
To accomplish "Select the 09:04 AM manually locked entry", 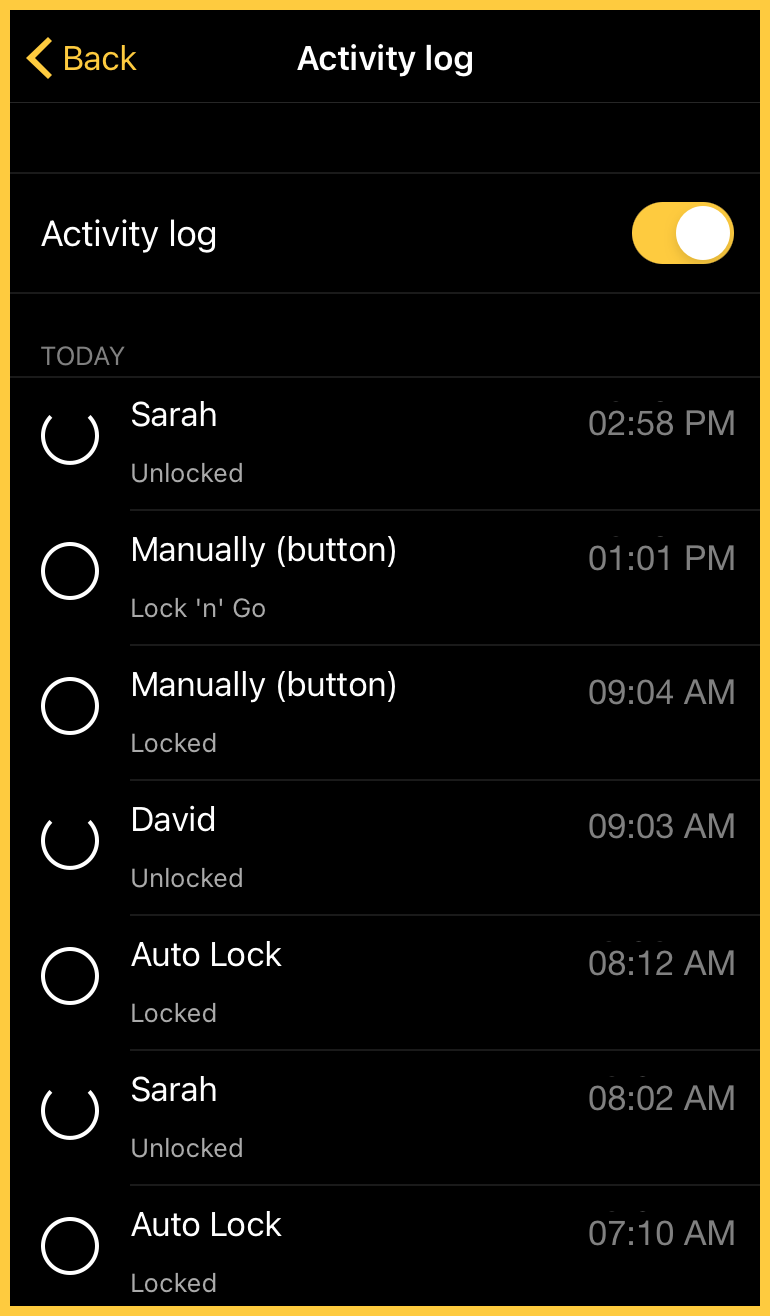I will [385, 713].
